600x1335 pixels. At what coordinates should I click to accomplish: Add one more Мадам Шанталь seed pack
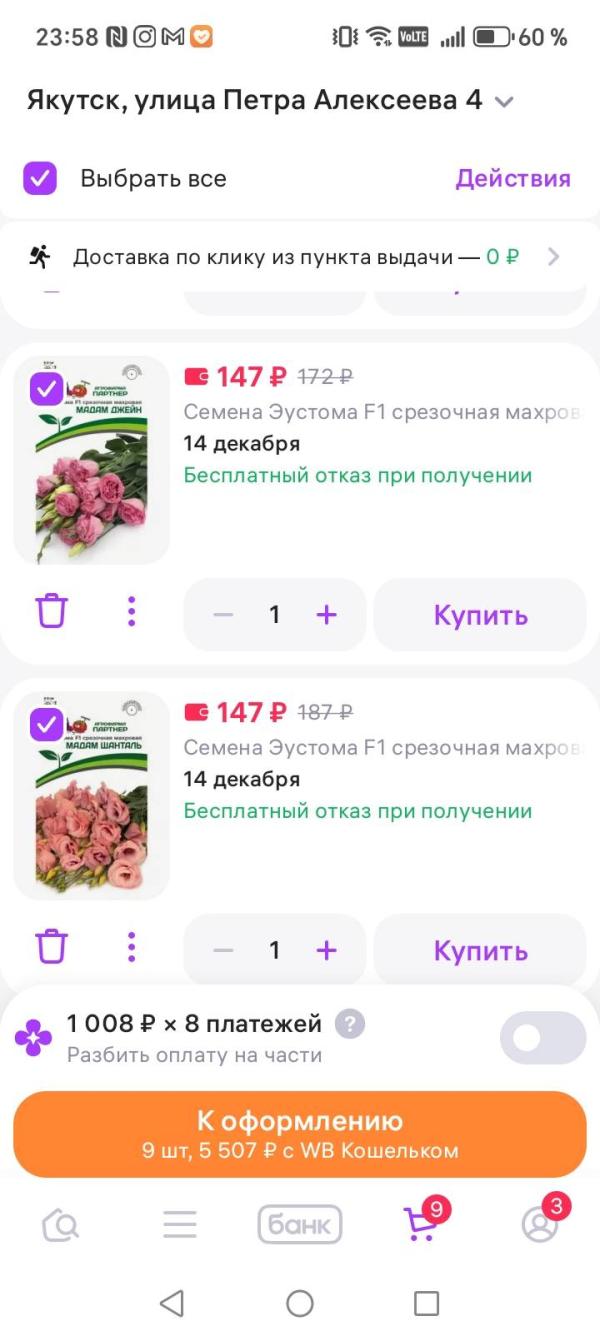click(x=326, y=950)
